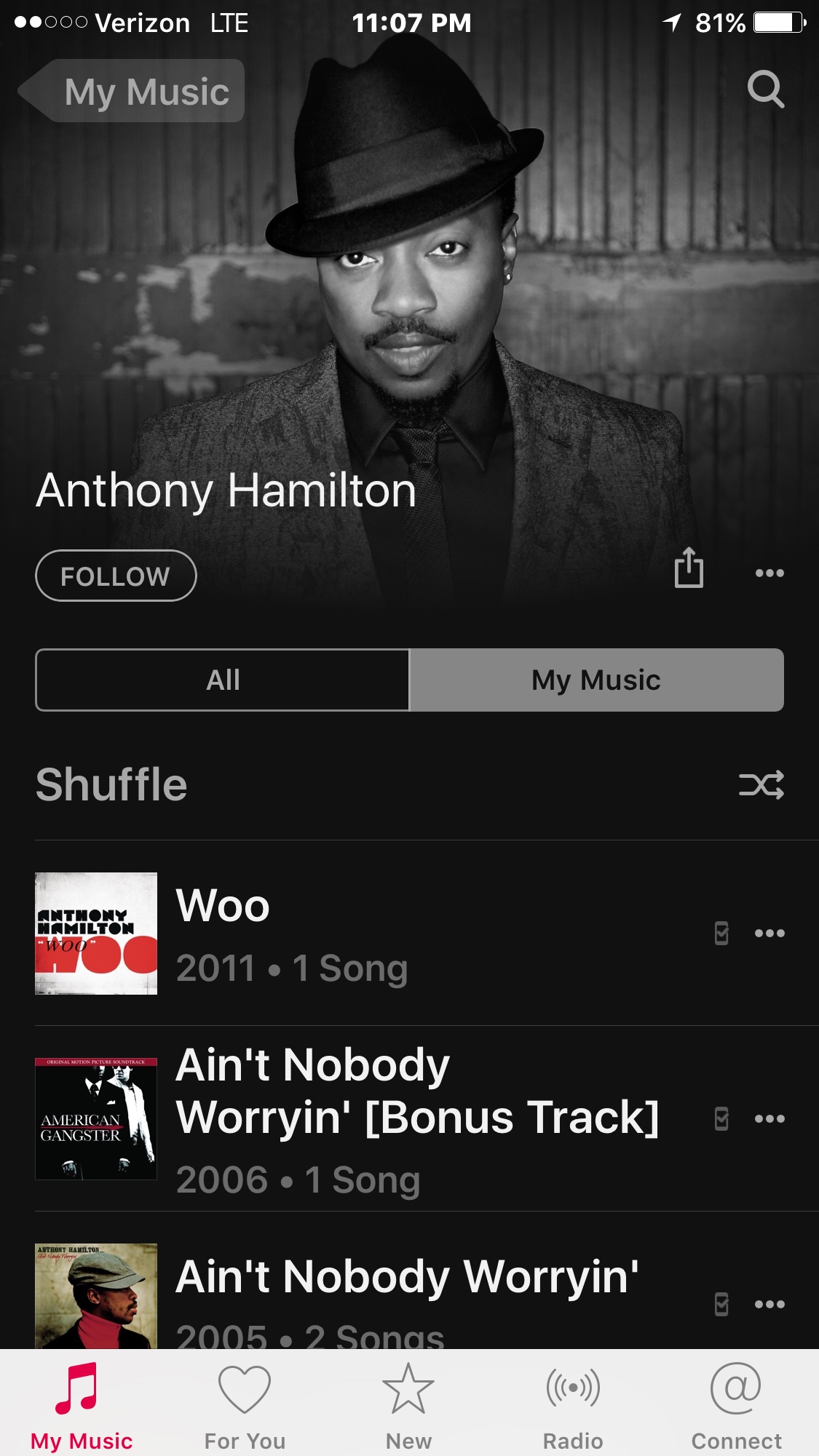Screen dimensions: 819x1456
Task: Open the Radio tab
Action: click(573, 1404)
